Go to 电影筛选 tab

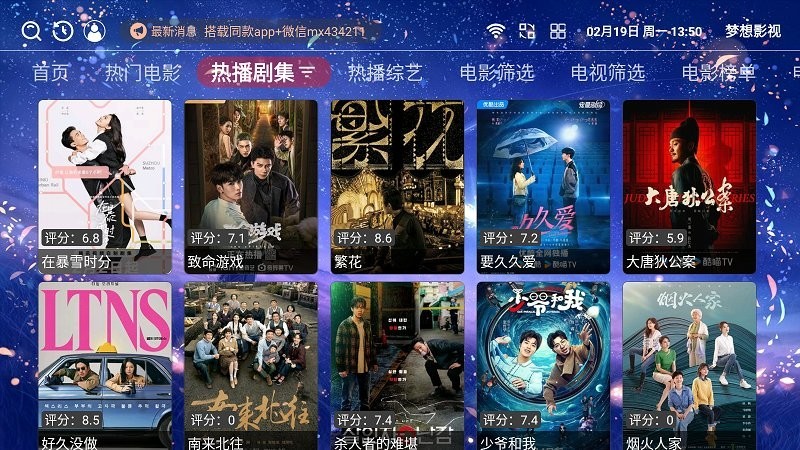(497, 73)
